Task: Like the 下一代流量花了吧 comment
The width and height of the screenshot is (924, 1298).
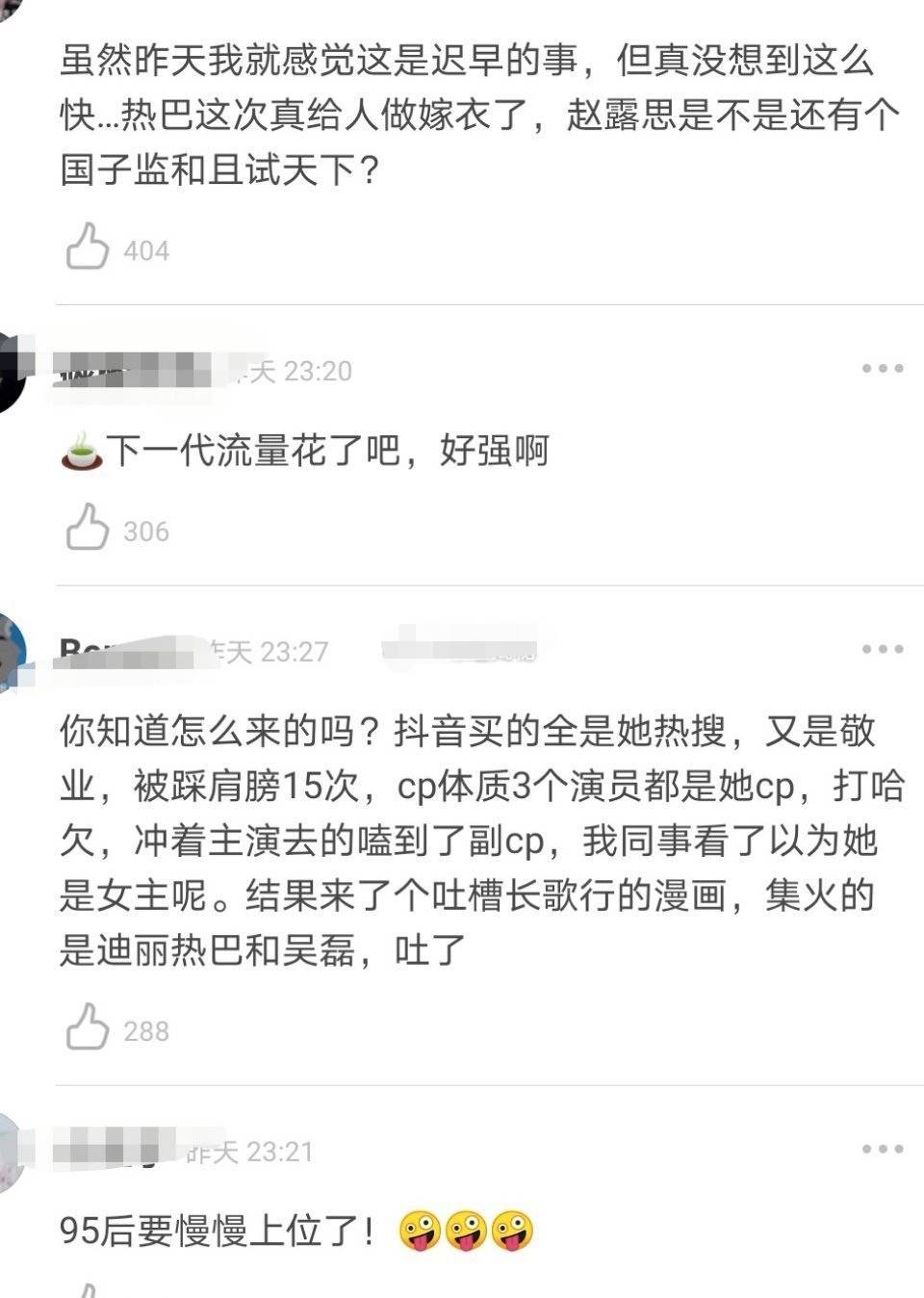Action: (x=87, y=527)
